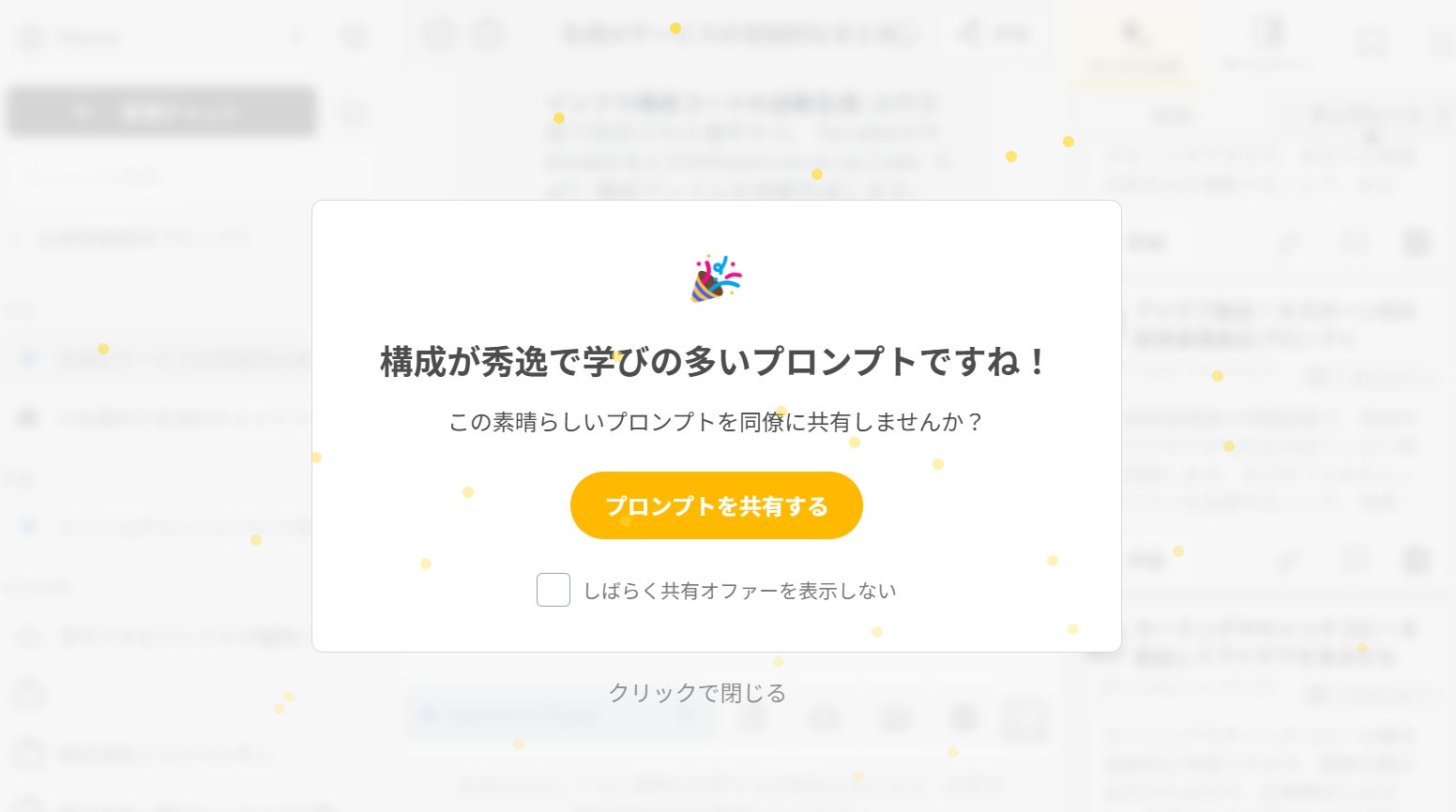
Task: Dismiss the dialog via クリックで閉じる
Action: point(697,693)
